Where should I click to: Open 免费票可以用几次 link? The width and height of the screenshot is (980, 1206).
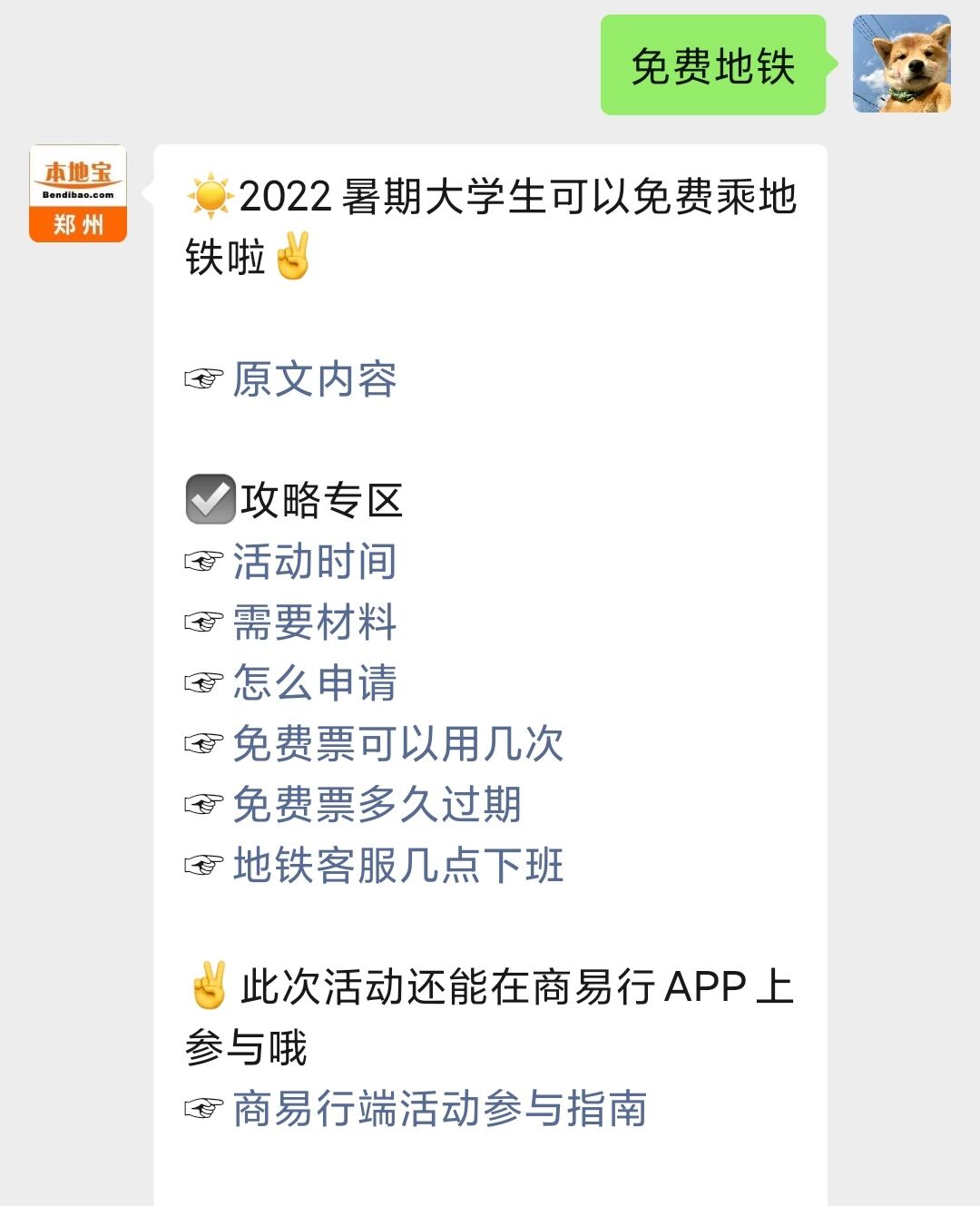click(397, 744)
